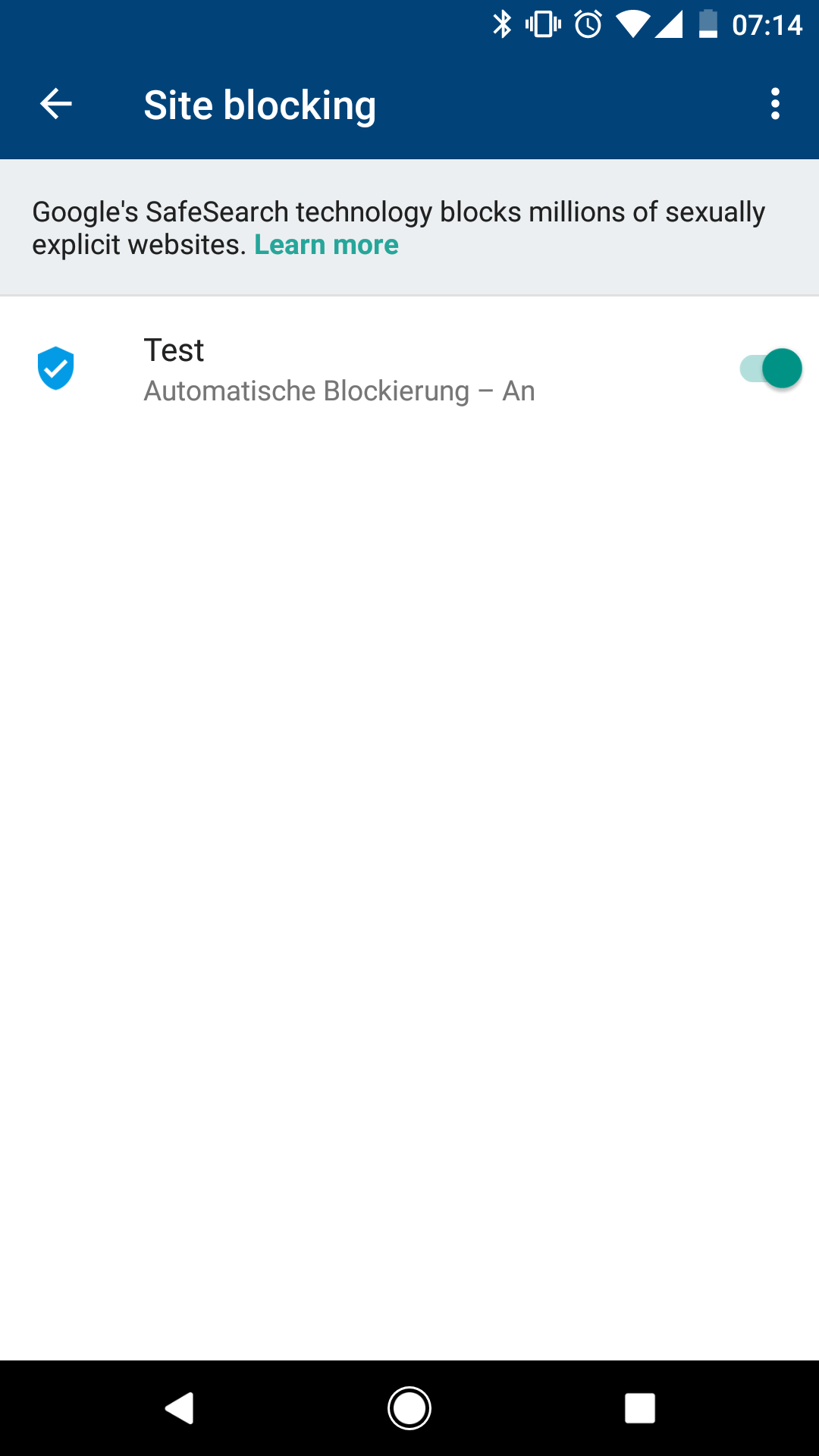Open the SafeSearch Learn more link
The height and width of the screenshot is (1456, 819).
326,245
